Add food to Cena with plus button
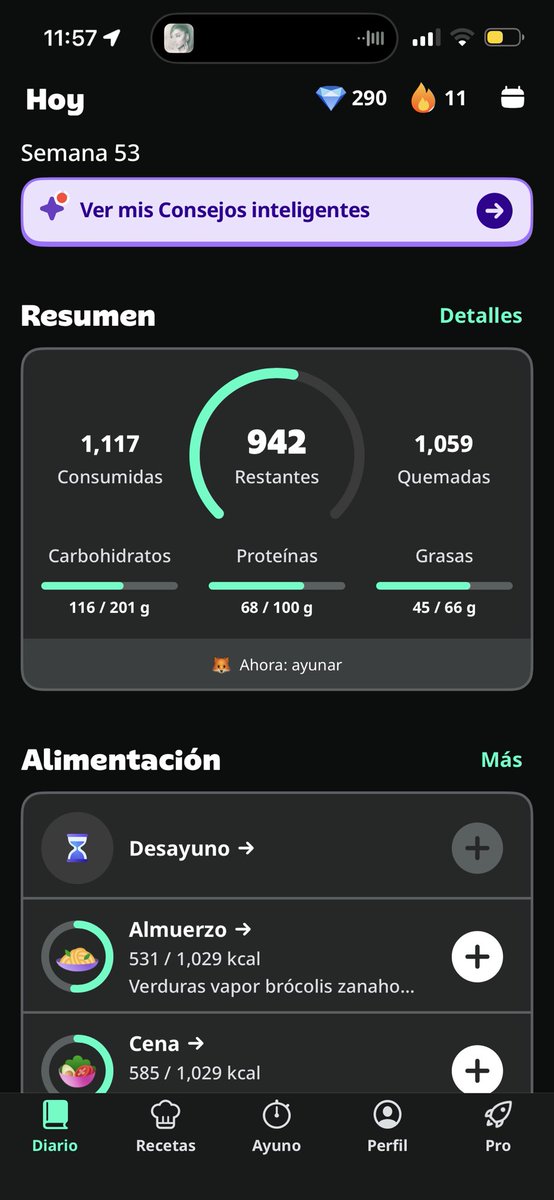554x1200 pixels. point(477,1070)
